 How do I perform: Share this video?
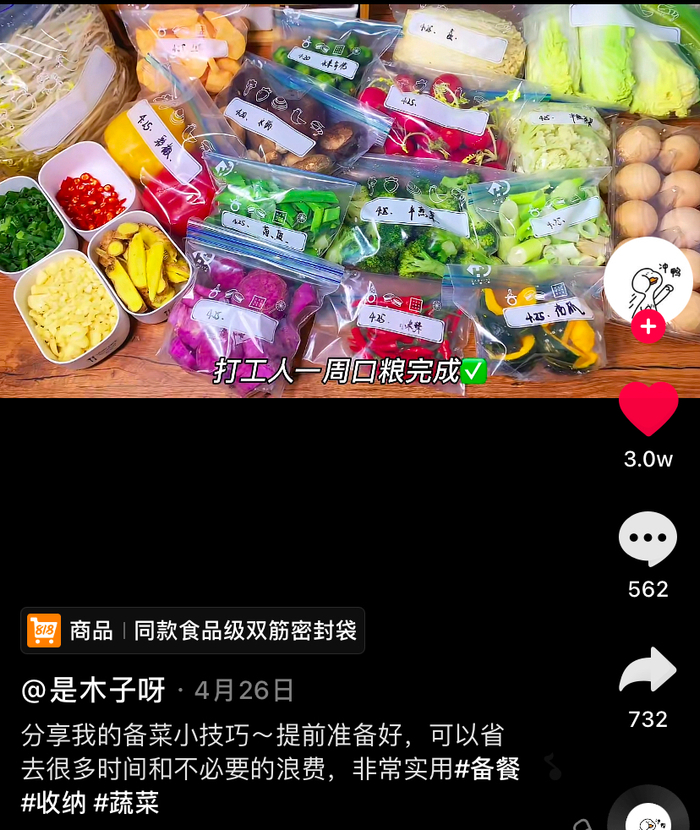click(x=648, y=672)
